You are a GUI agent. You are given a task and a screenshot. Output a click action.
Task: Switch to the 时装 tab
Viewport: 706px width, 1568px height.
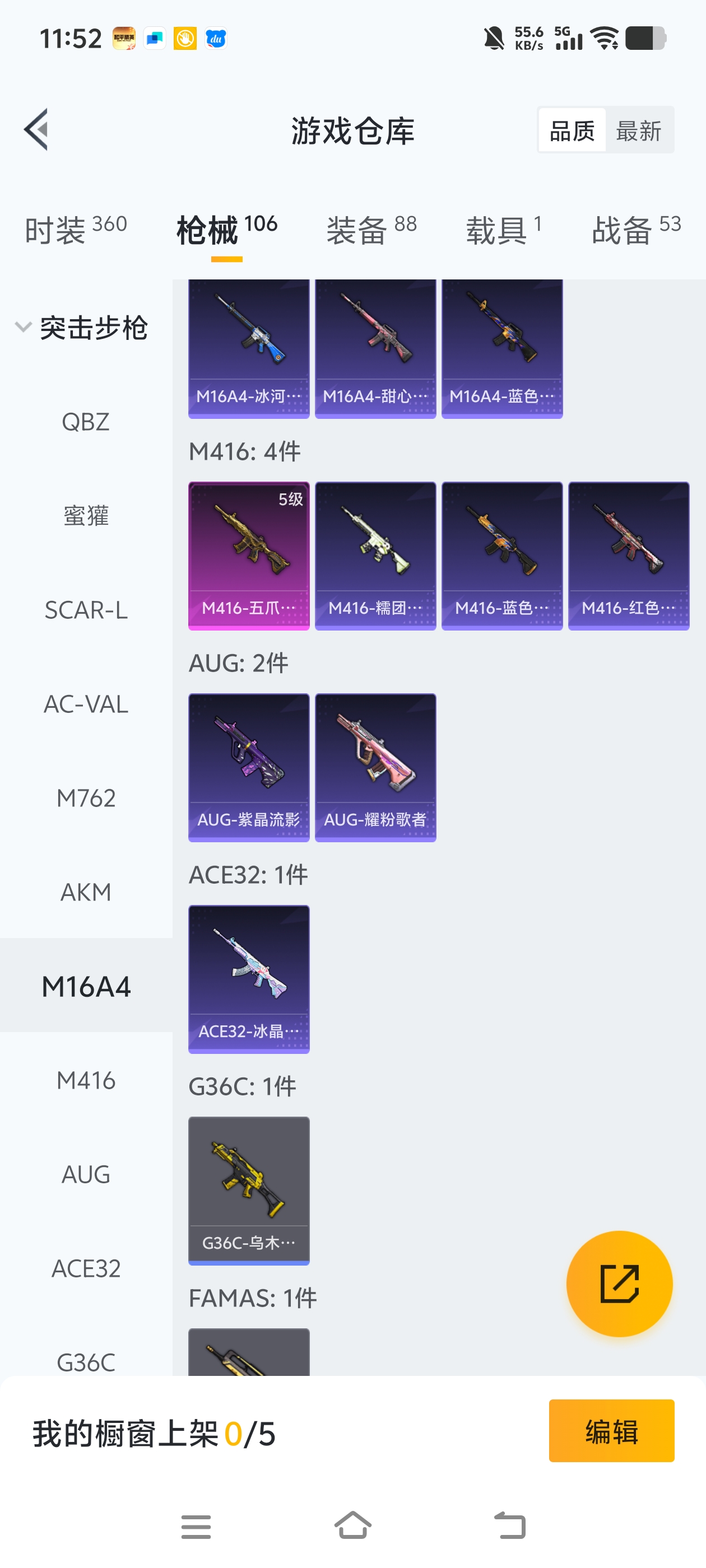tap(76, 230)
